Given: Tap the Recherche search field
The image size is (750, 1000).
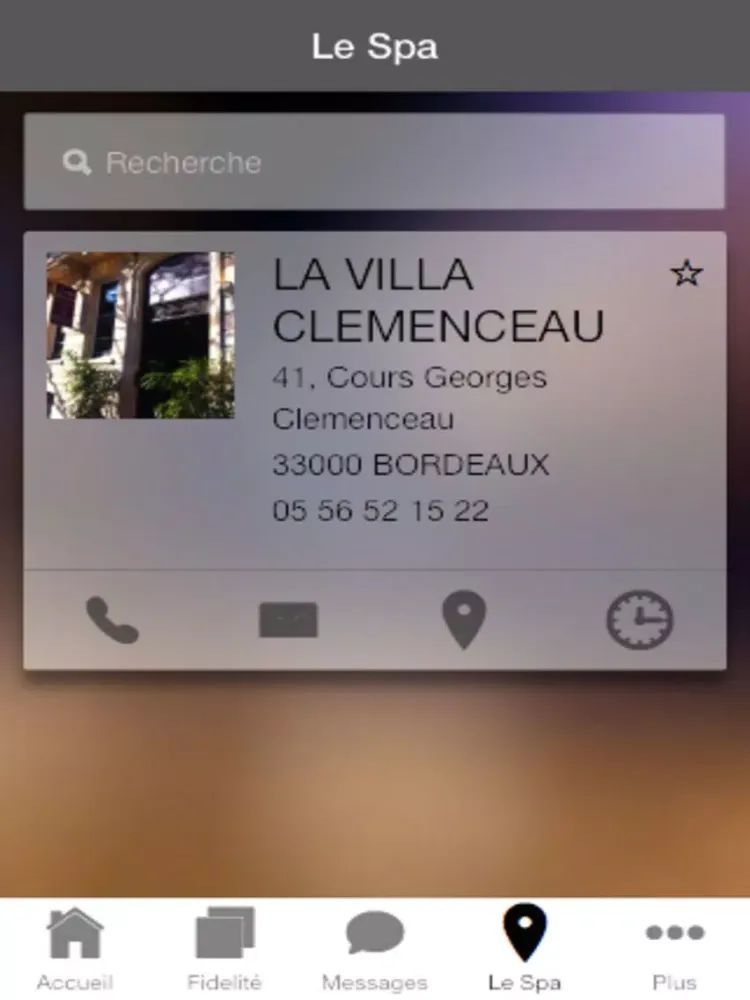Looking at the screenshot, I should tap(374, 162).
